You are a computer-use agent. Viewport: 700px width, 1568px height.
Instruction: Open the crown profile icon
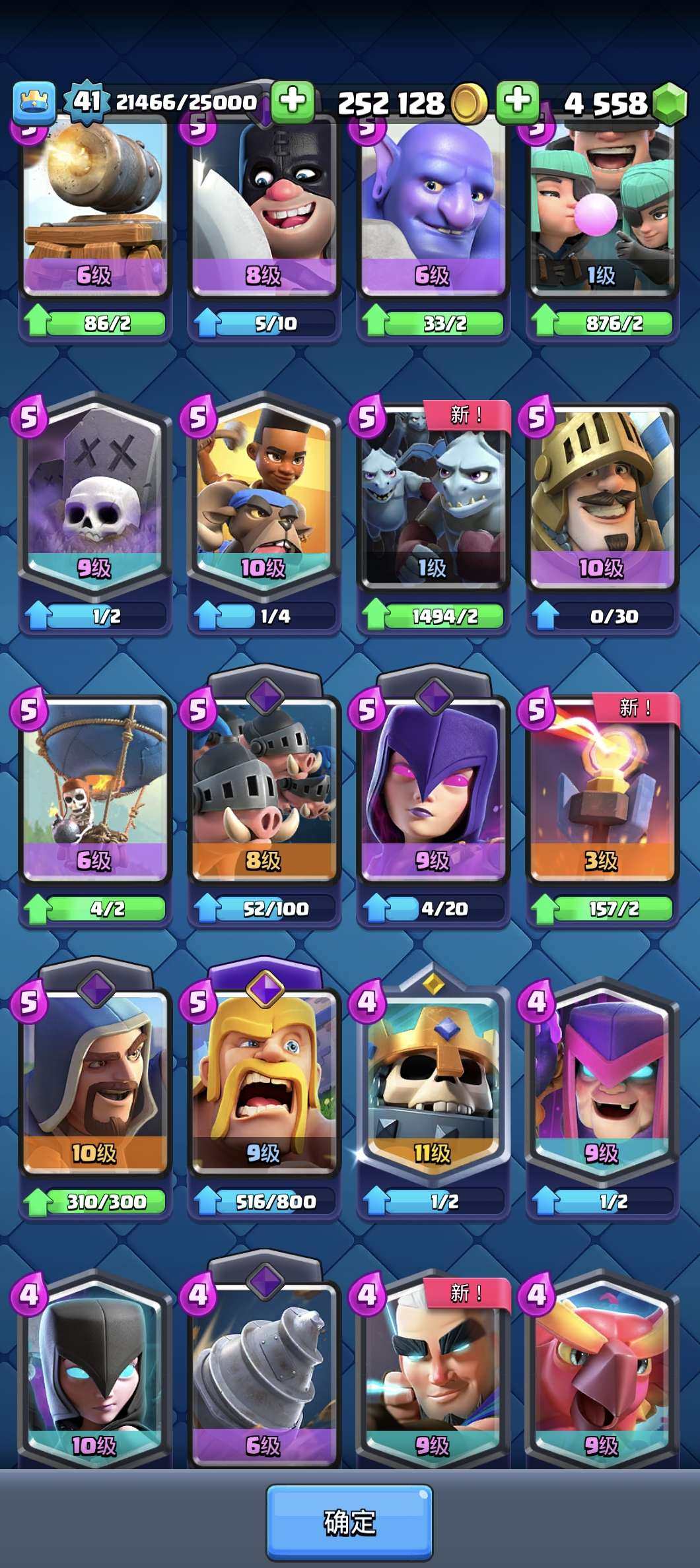click(x=34, y=103)
